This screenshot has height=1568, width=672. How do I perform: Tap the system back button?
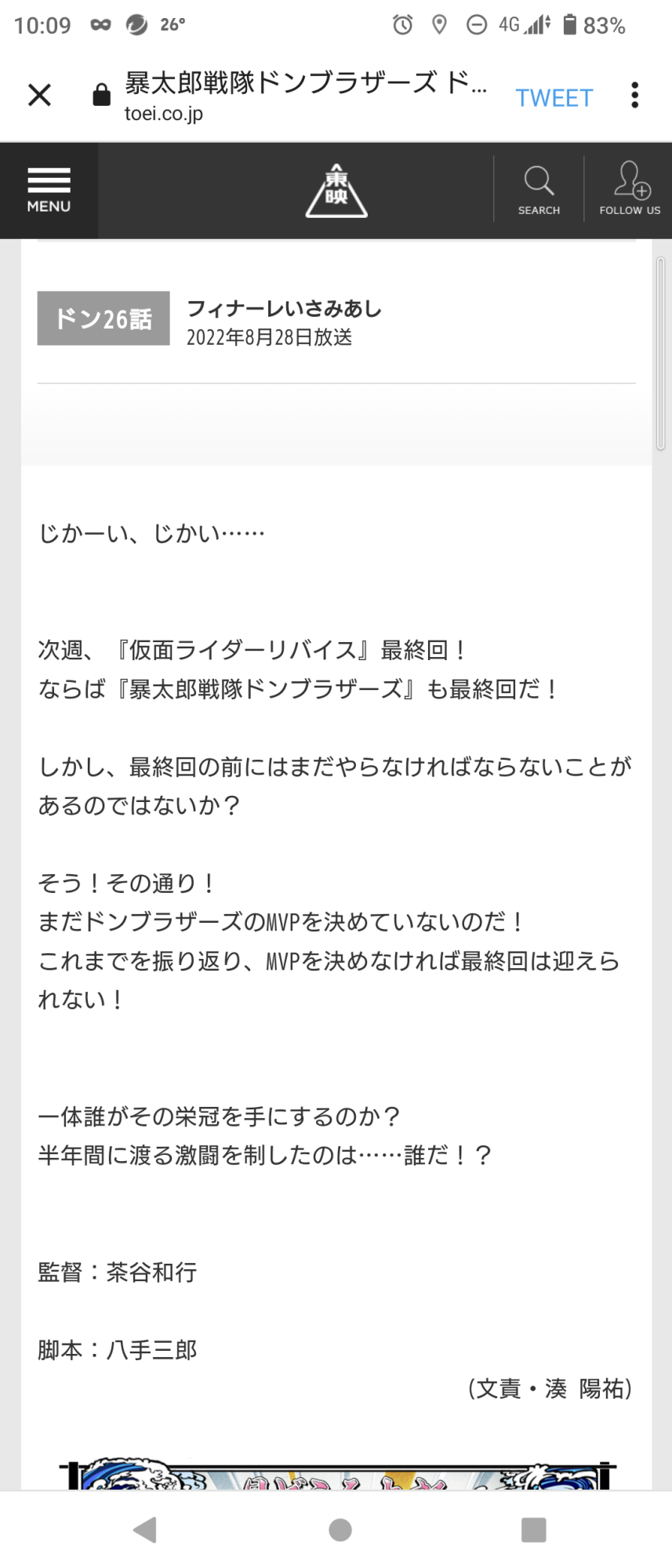click(x=145, y=1530)
